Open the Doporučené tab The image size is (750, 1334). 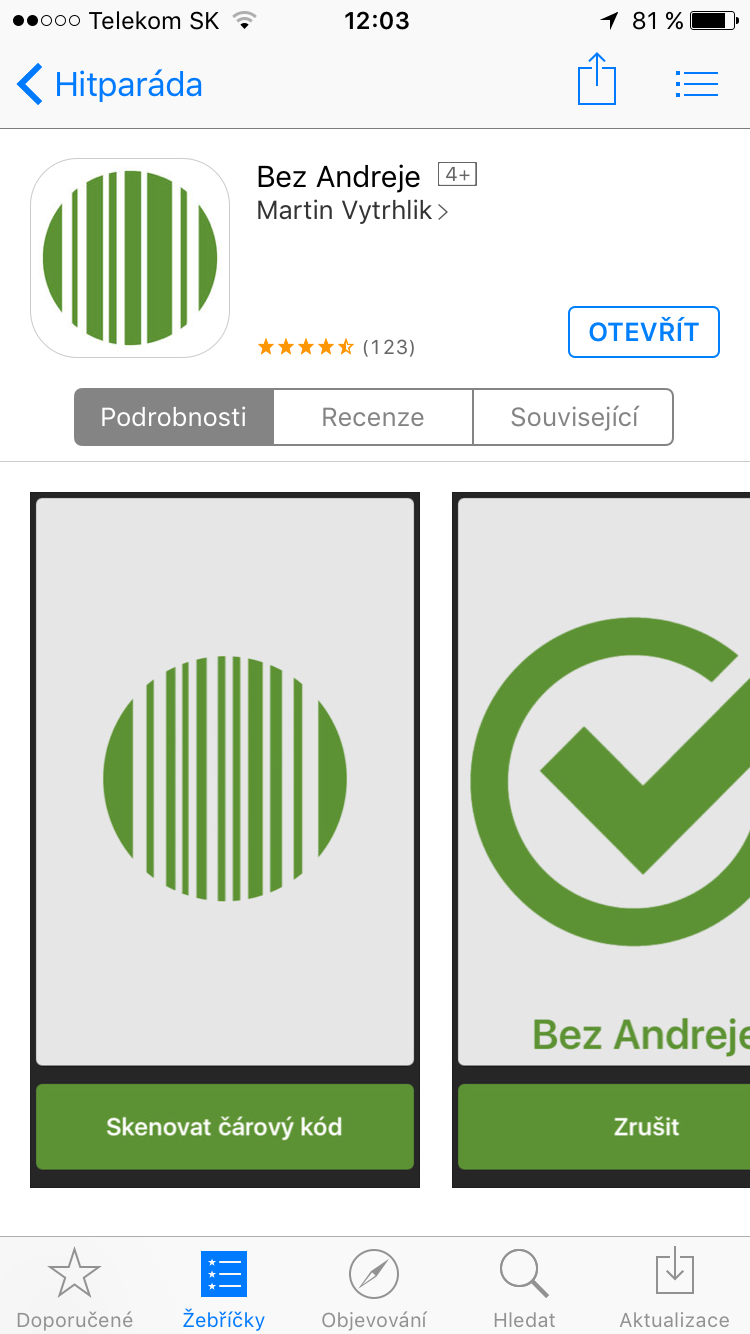[75, 1289]
